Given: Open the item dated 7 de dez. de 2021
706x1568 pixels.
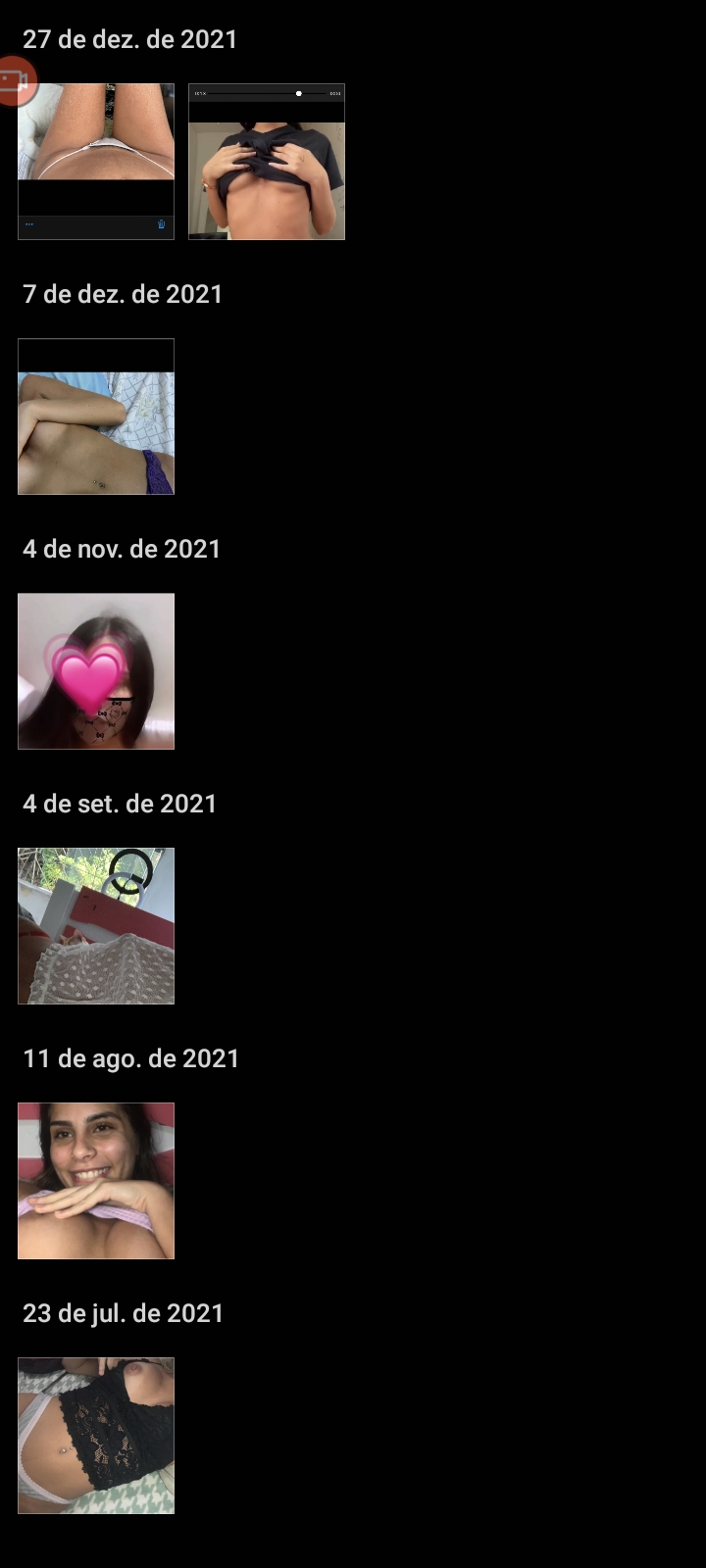Looking at the screenshot, I should pyautogui.click(x=96, y=416).
